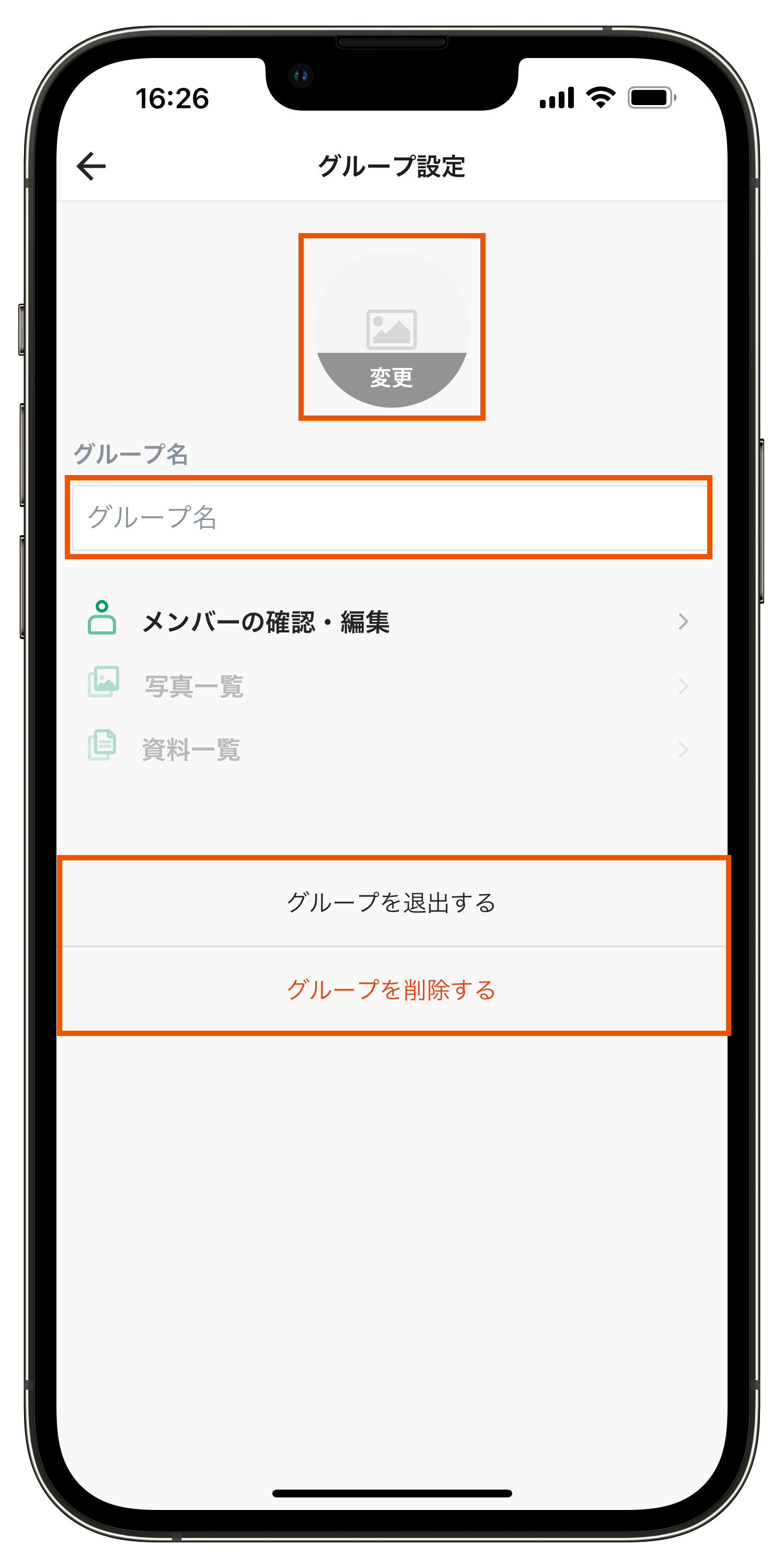Open 資料一覧 documents list
Image resolution: width=784 pixels, height=1568 pixels.
pyautogui.click(x=388, y=748)
